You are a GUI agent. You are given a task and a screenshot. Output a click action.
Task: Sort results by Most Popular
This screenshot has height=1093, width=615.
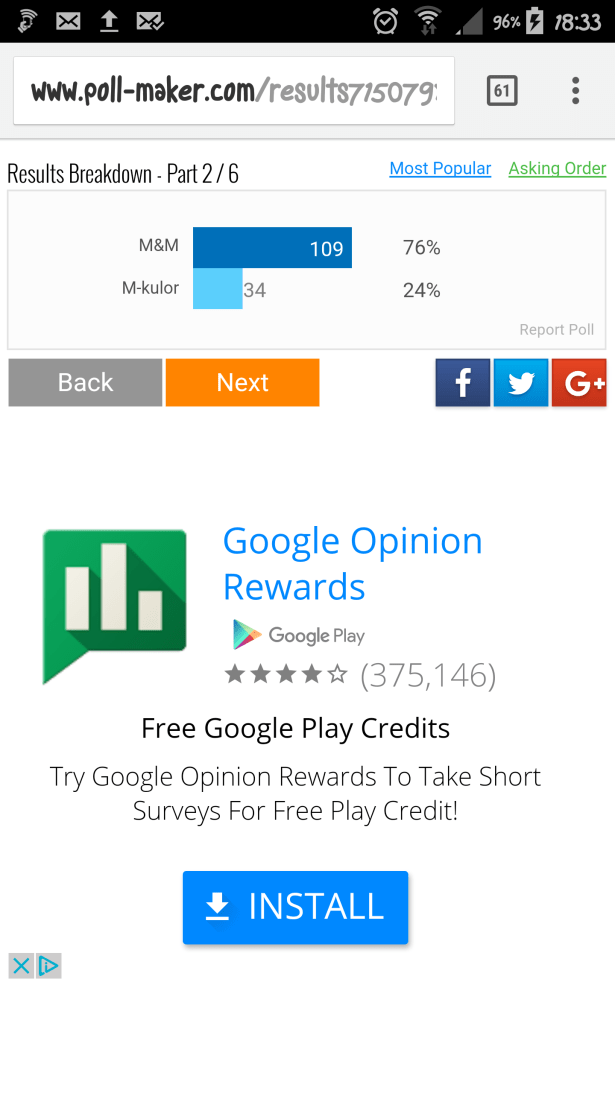coord(440,168)
